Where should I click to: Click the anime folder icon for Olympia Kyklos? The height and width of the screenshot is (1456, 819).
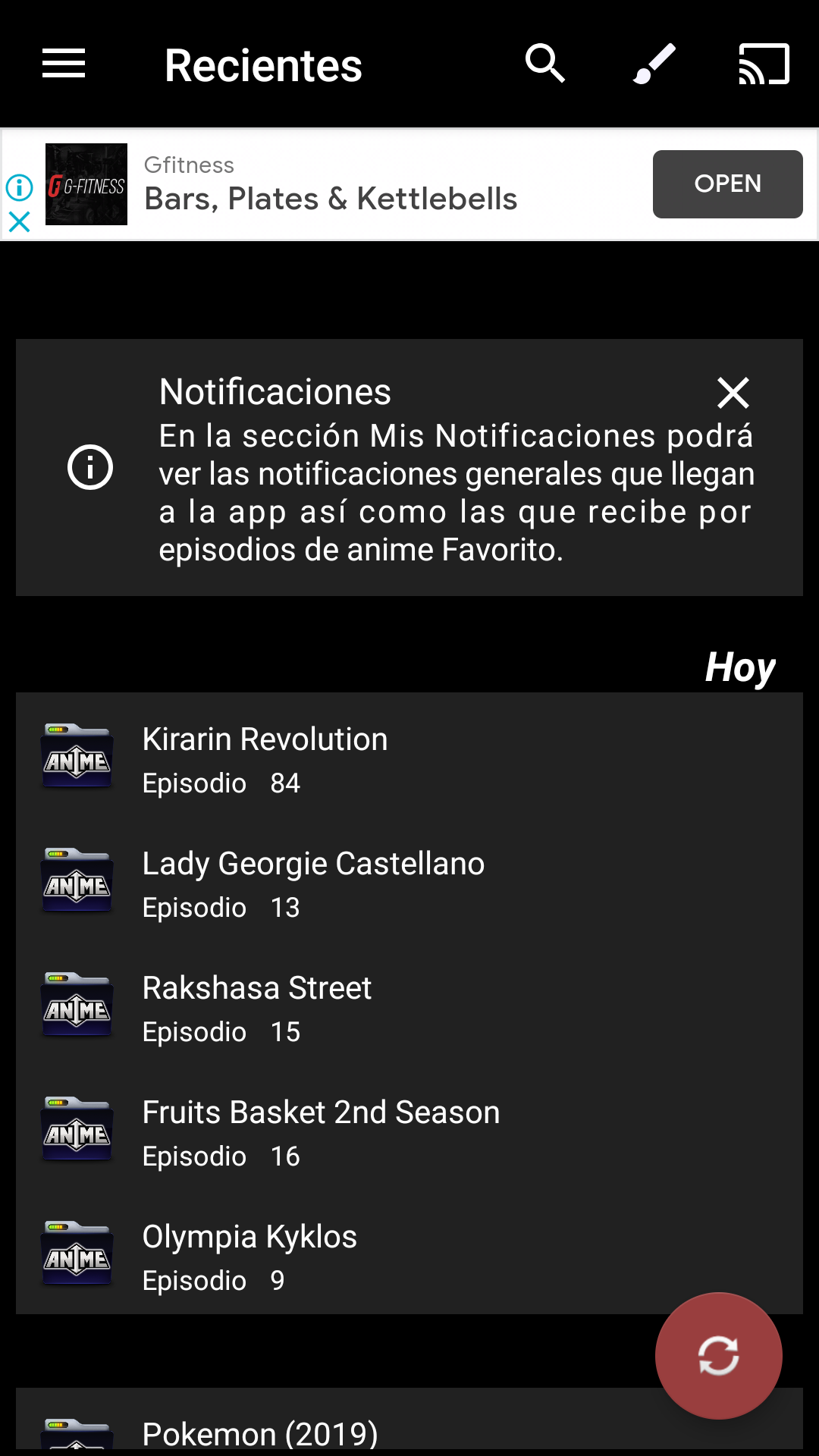click(77, 1255)
